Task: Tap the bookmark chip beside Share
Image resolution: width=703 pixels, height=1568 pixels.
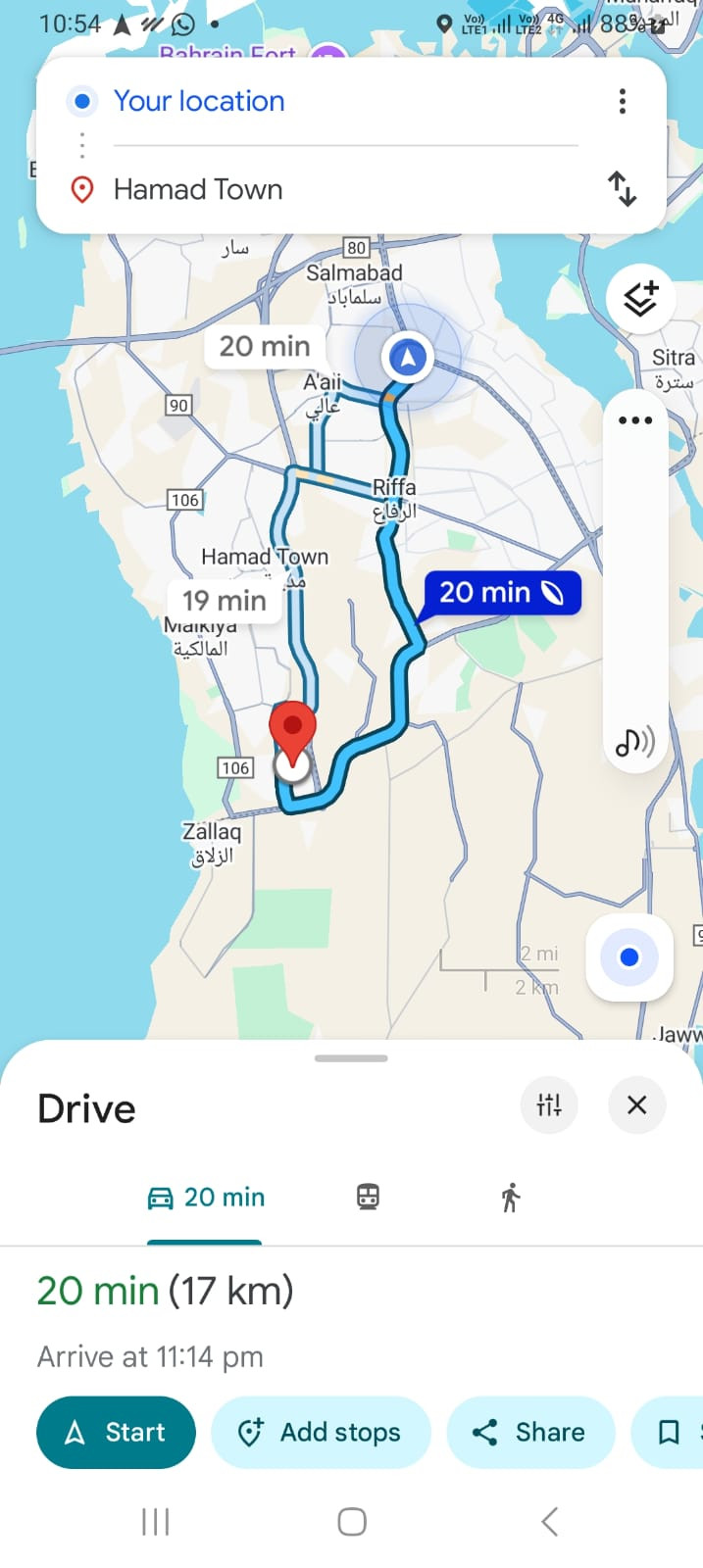Action: 669,1433
